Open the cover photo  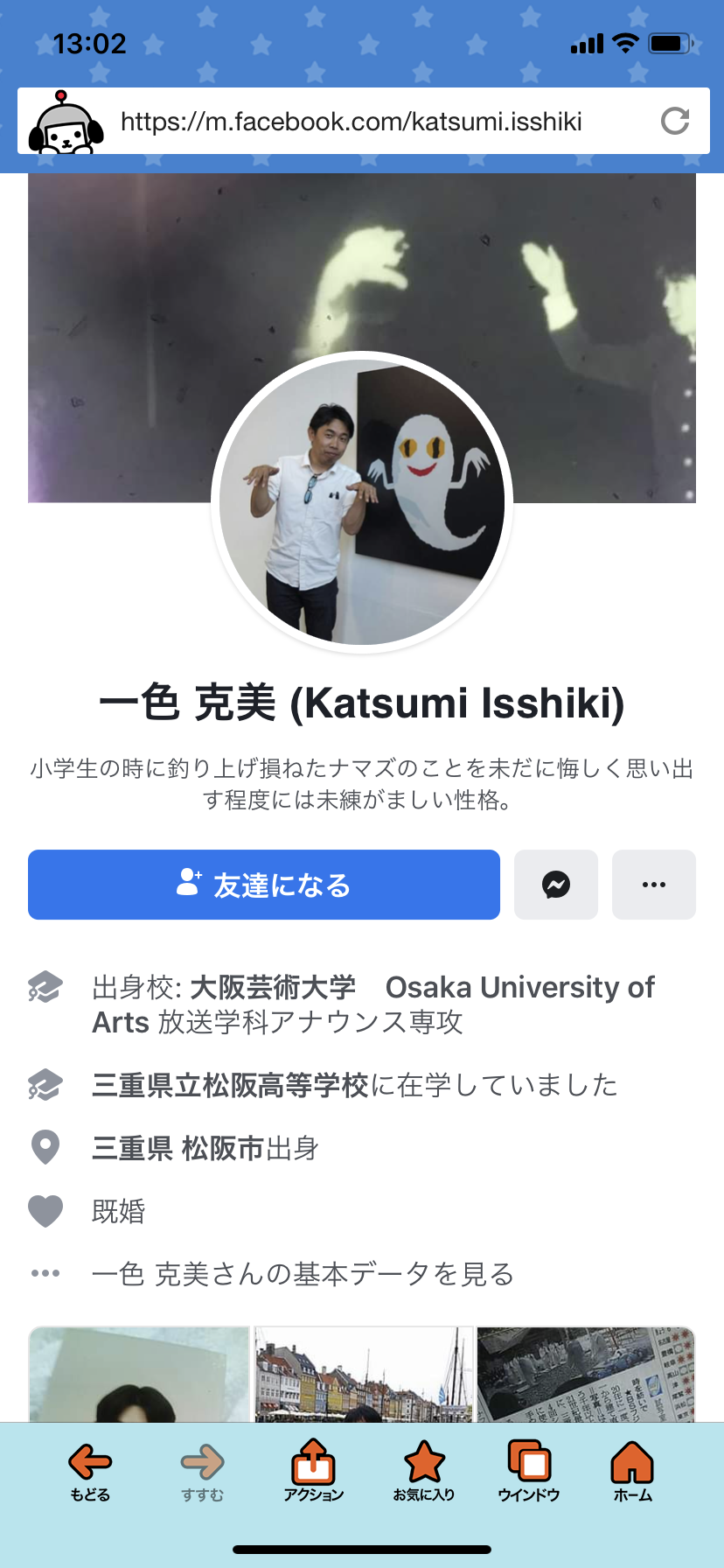coord(362,338)
